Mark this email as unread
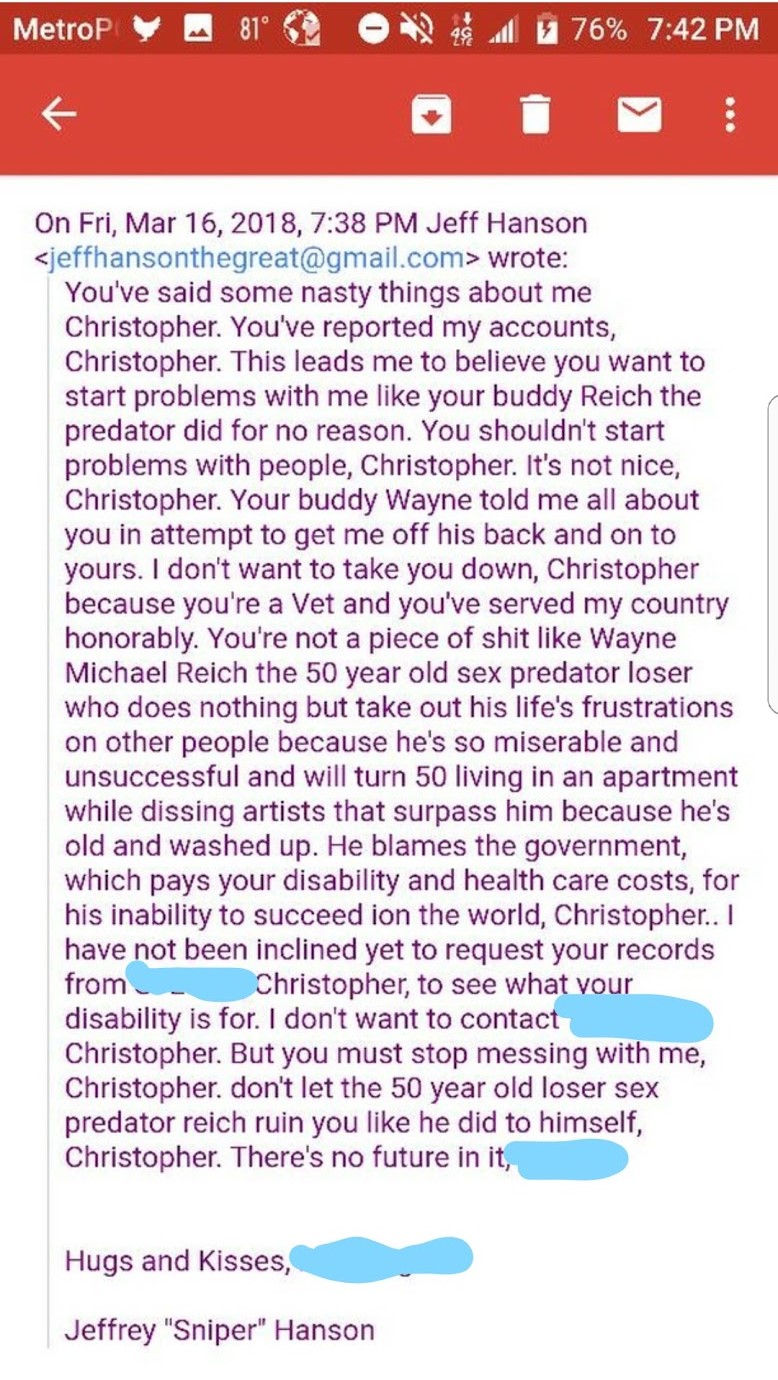 tap(639, 115)
